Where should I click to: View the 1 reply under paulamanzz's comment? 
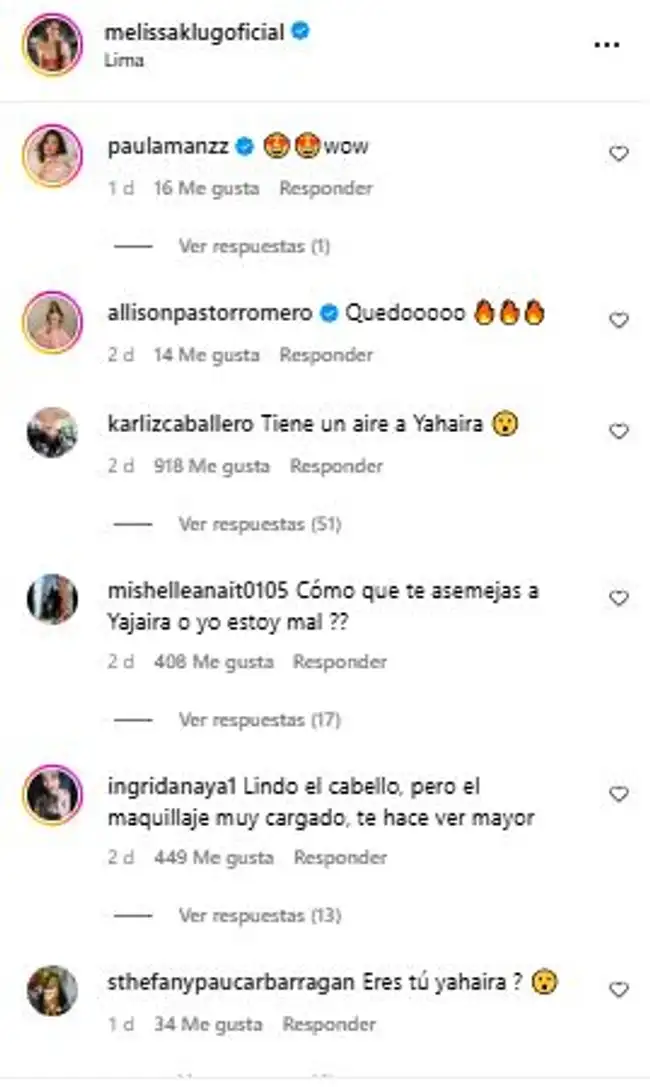[x=254, y=245]
